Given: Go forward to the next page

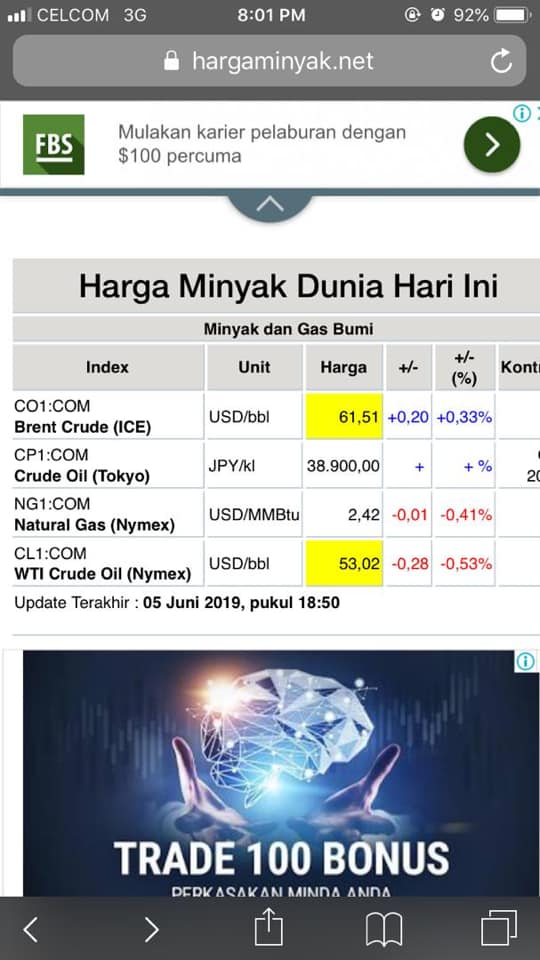Looking at the screenshot, I should [x=151, y=929].
